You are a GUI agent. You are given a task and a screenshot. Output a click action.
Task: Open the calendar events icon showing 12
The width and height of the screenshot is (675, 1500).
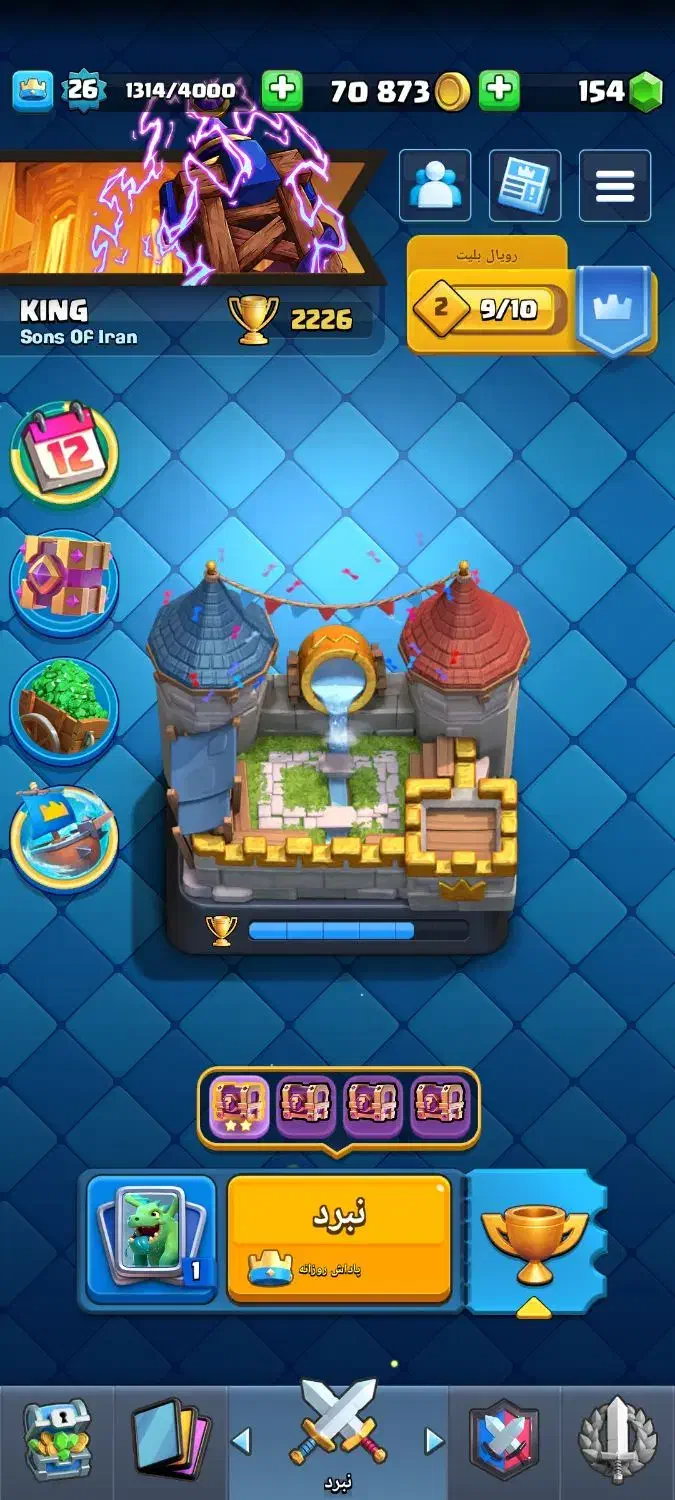(x=65, y=455)
